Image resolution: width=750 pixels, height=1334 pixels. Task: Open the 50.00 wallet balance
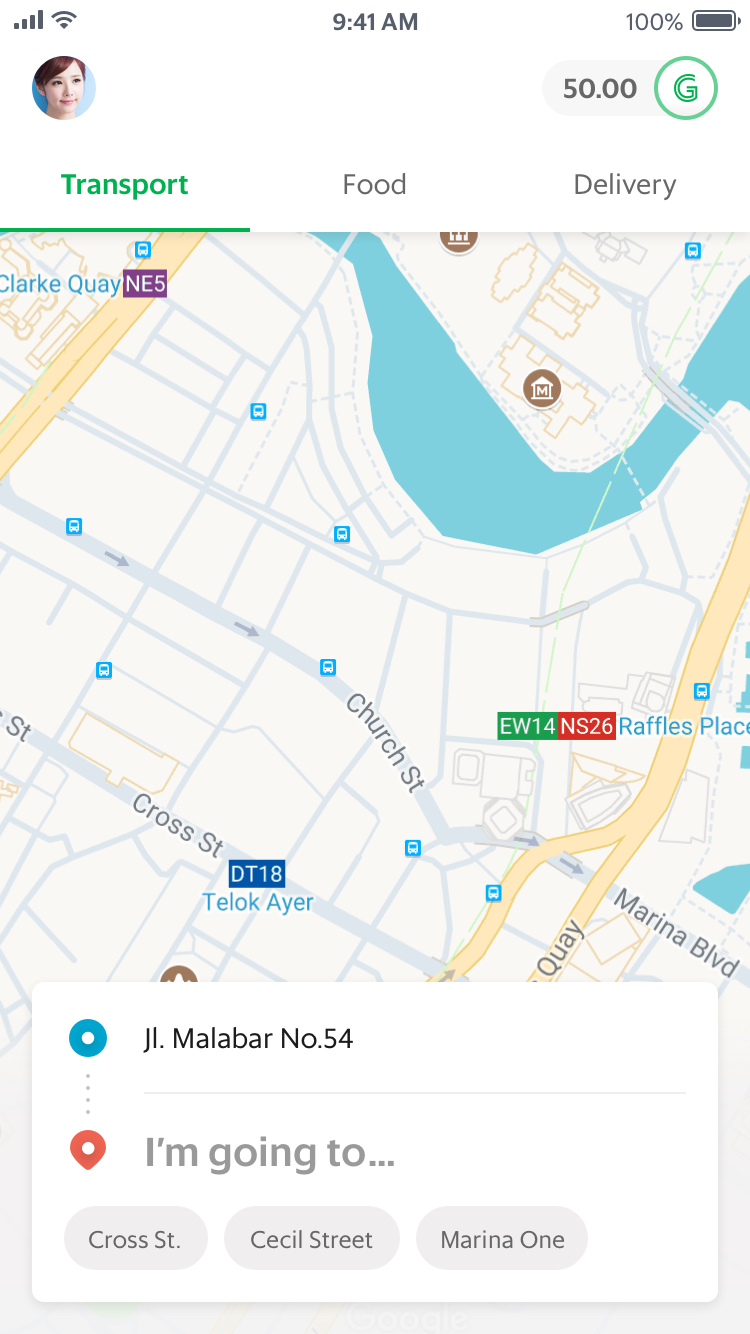pyautogui.click(x=630, y=89)
